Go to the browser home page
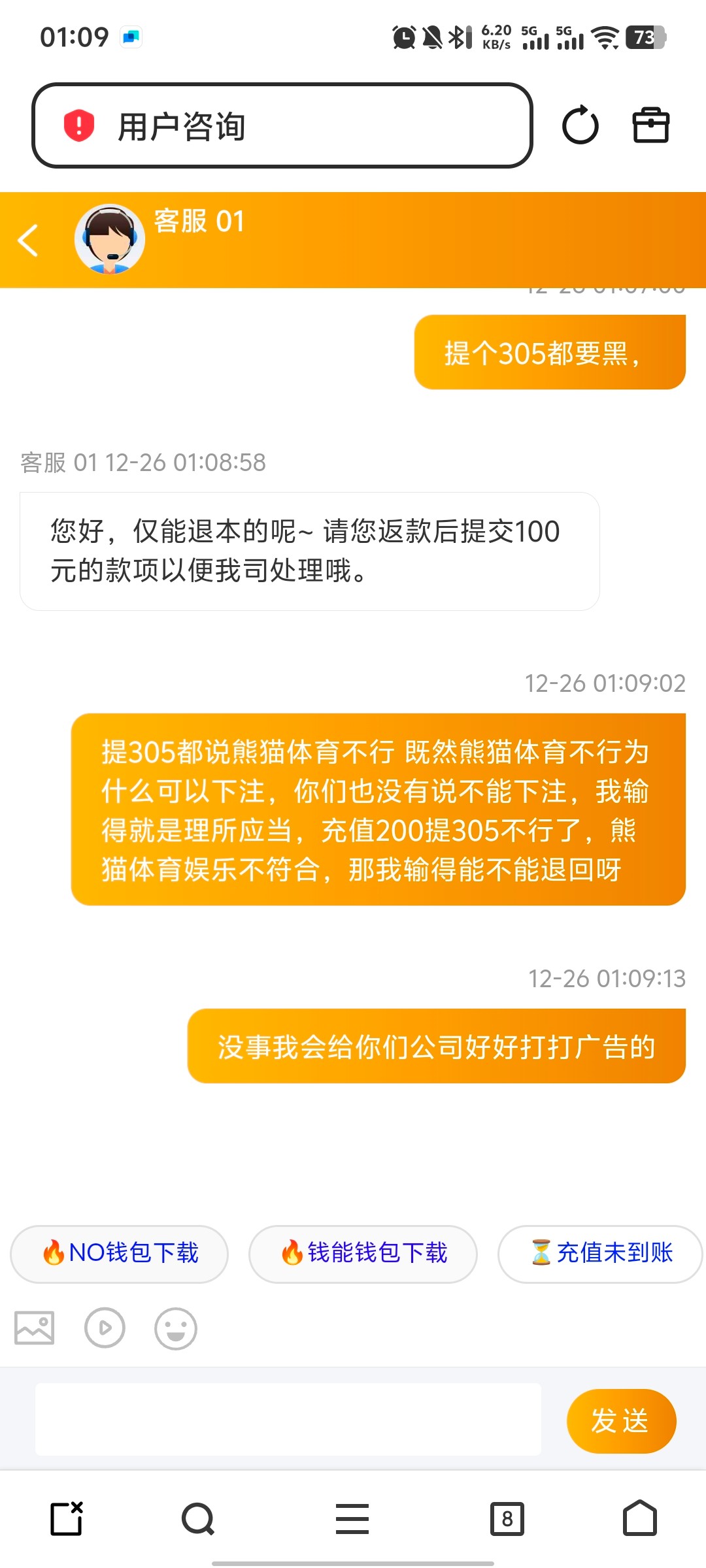 pos(639,1518)
